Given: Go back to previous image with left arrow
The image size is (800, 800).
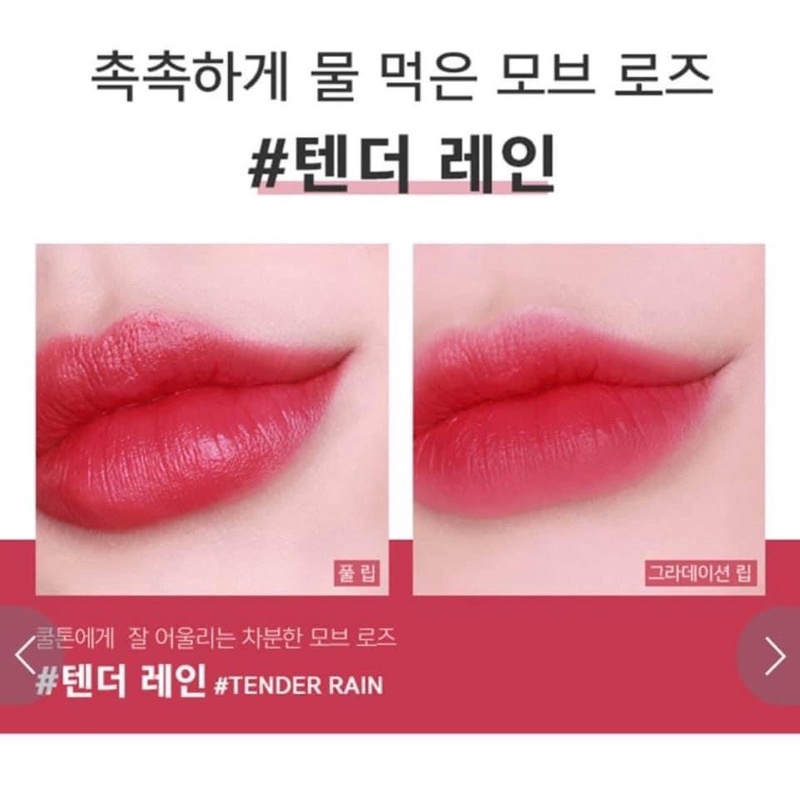Looking at the screenshot, I should click(24, 656).
